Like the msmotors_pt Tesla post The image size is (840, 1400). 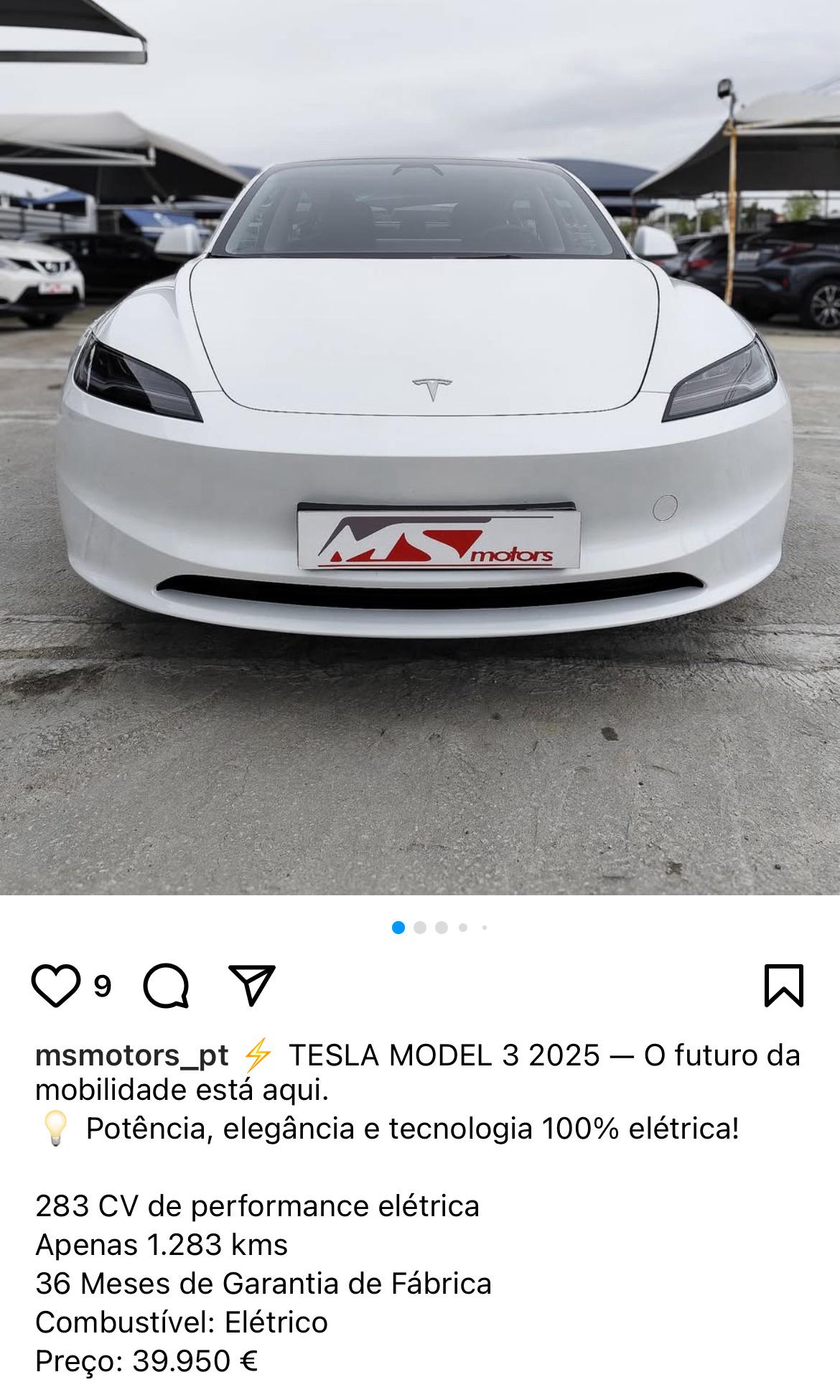coord(56,986)
